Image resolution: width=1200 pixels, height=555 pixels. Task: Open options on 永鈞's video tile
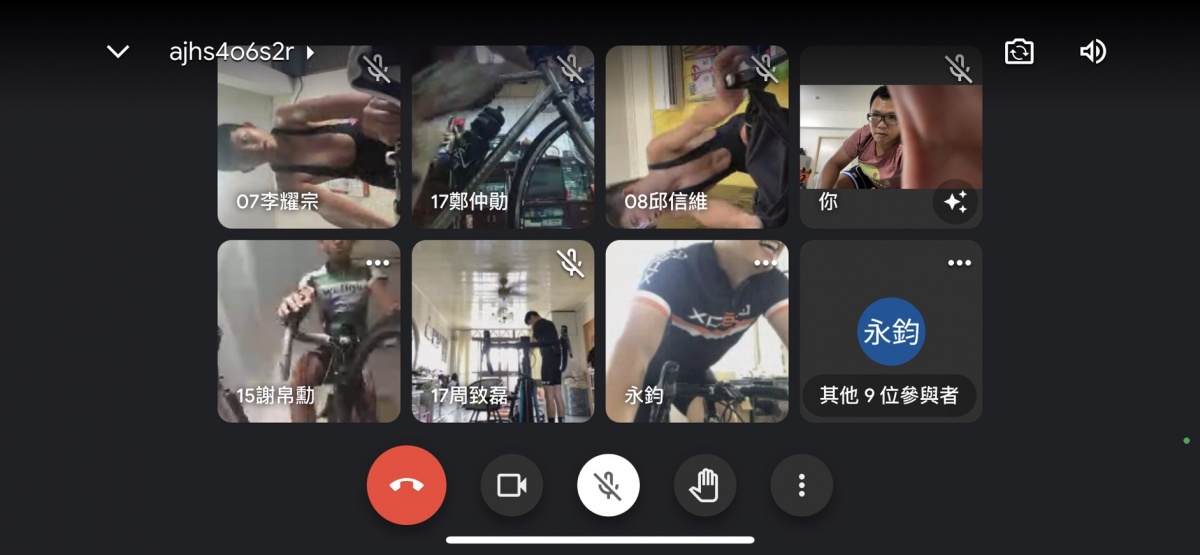click(x=765, y=262)
